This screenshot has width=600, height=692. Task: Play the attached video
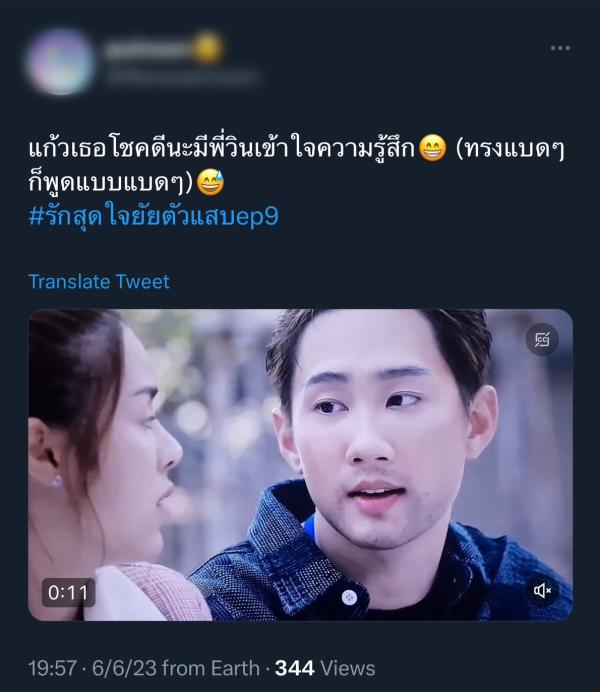[x=300, y=465]
